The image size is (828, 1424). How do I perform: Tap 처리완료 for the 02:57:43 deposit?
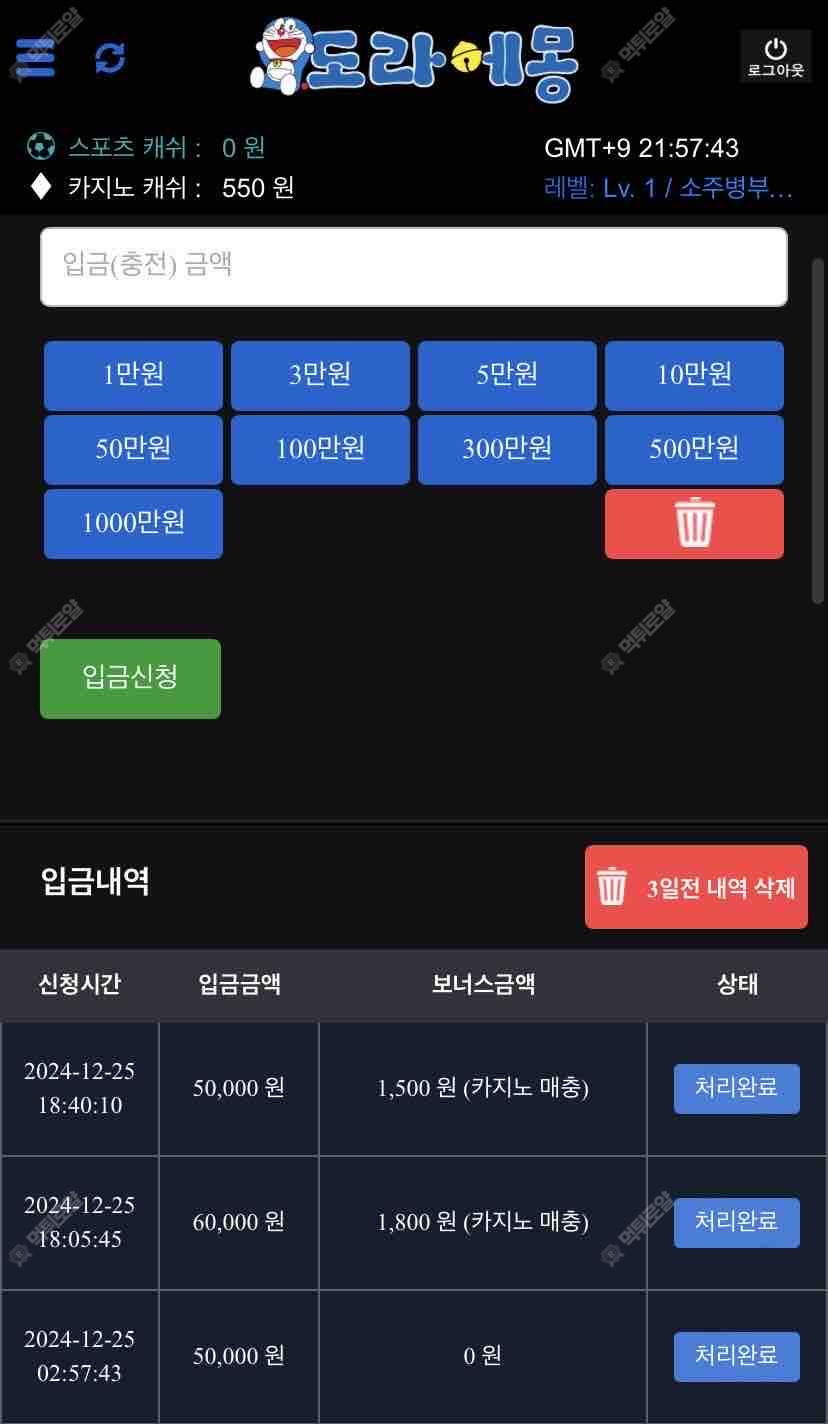736,1356
